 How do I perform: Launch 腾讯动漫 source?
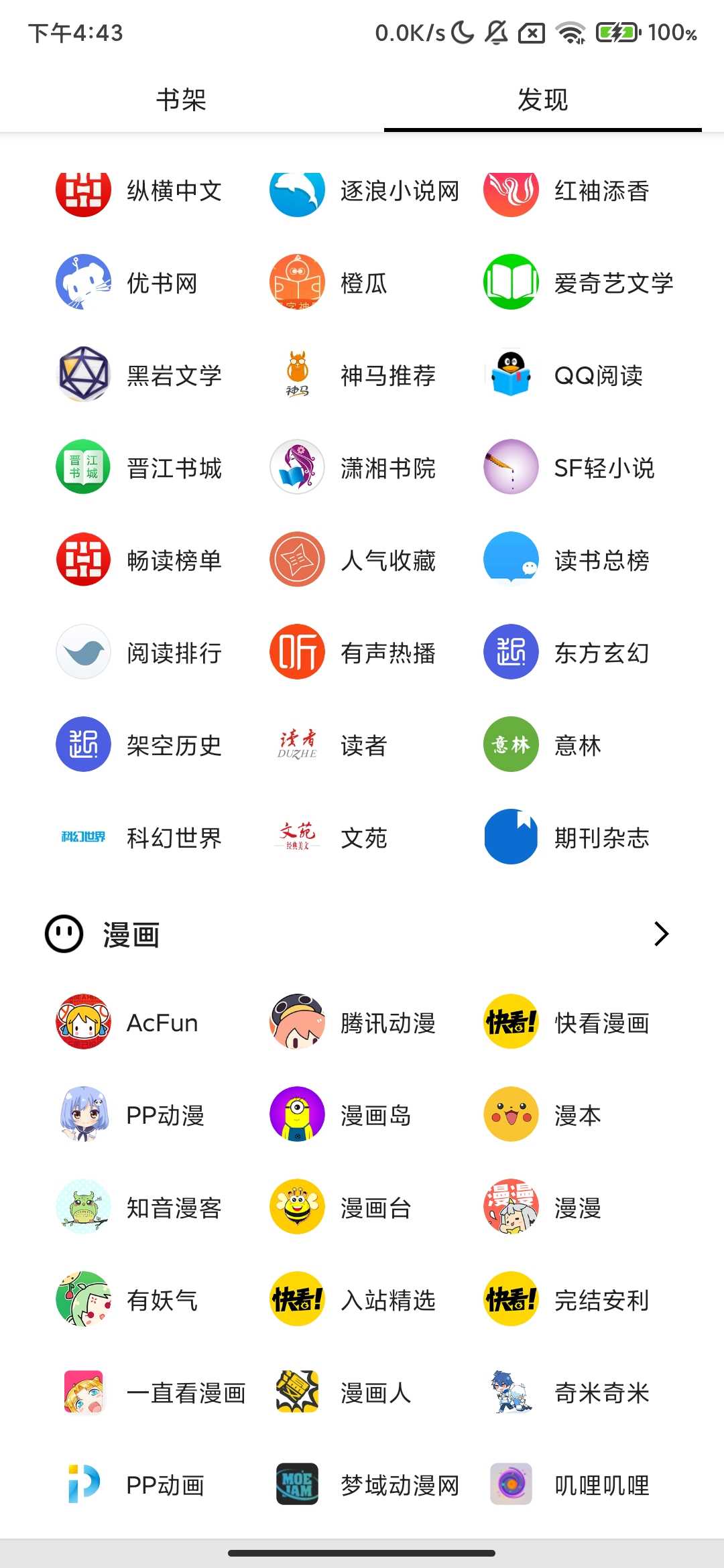coord(353,1023)
